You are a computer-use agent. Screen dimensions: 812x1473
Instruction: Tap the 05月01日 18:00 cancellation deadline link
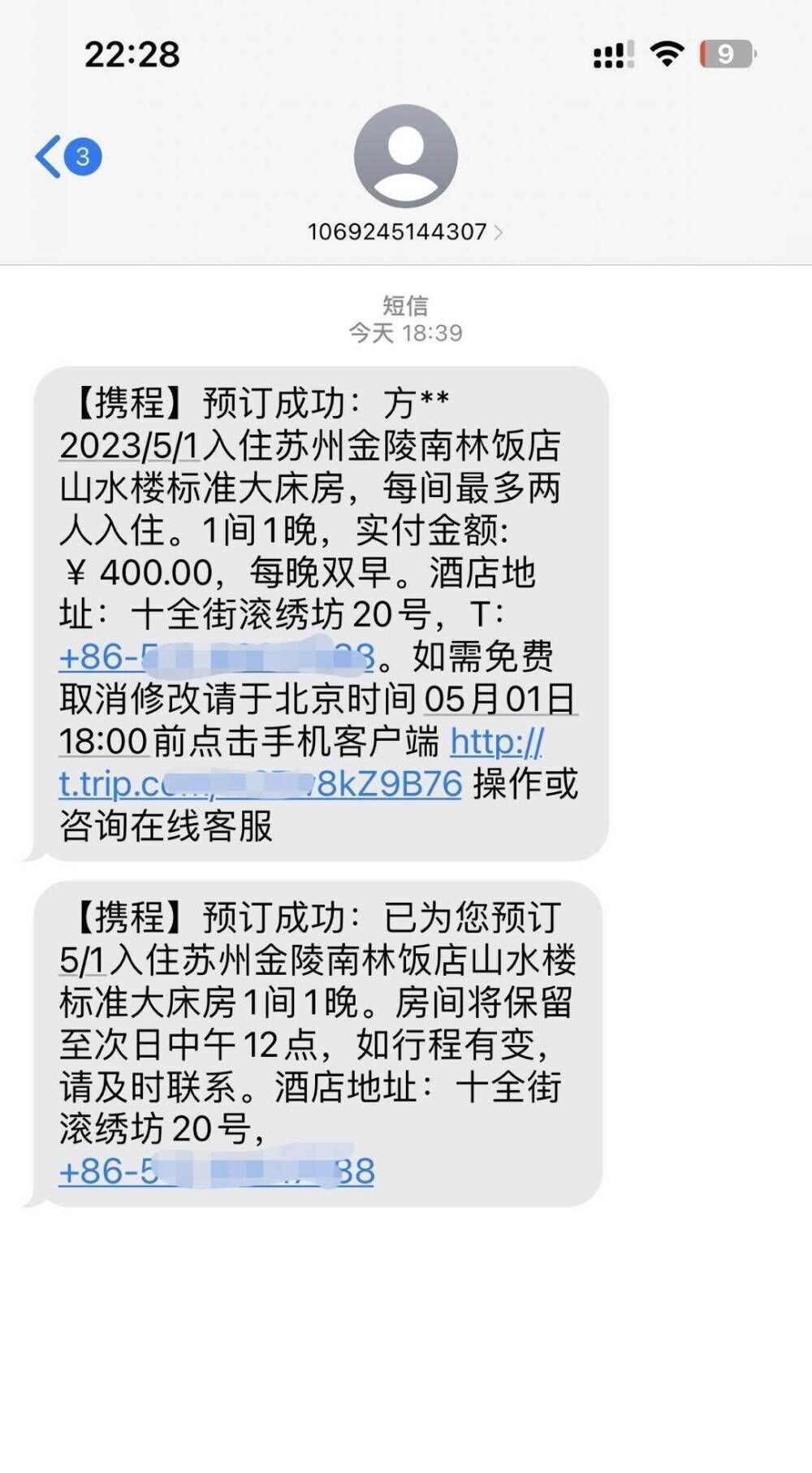[499, 700]
